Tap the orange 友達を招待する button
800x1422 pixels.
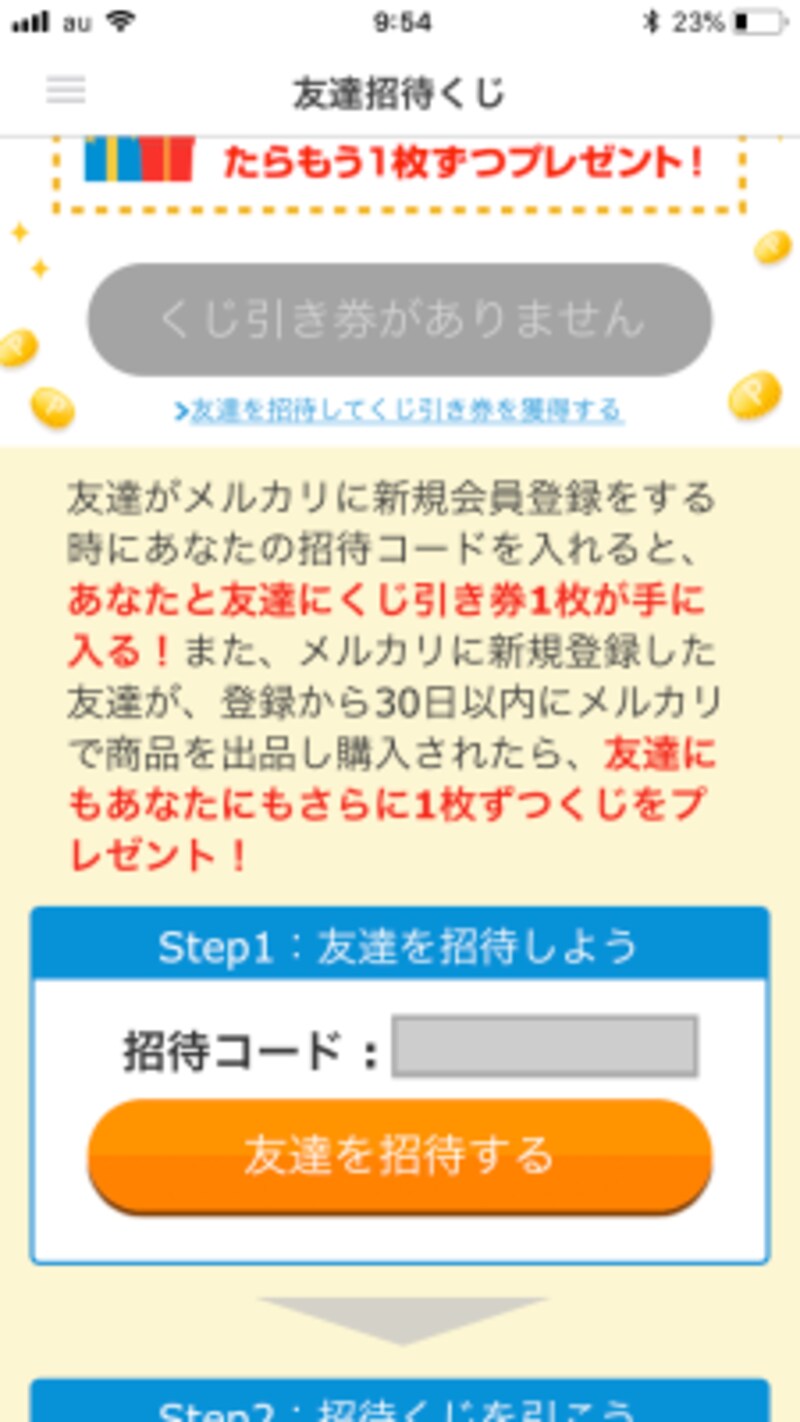click(x=400, y=1156)
